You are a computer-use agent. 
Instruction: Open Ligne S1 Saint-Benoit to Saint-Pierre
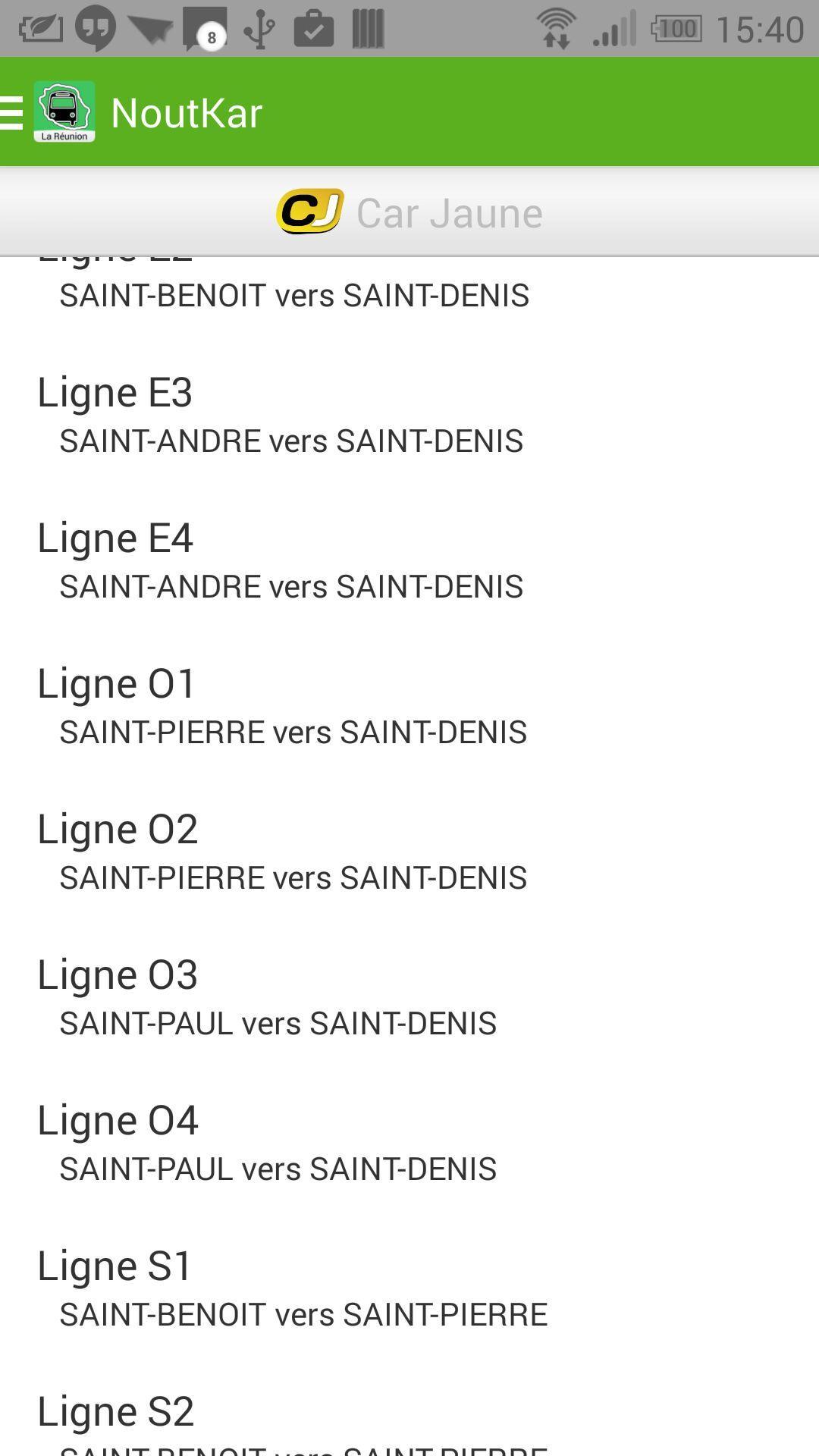click(x=409, y=1289)
